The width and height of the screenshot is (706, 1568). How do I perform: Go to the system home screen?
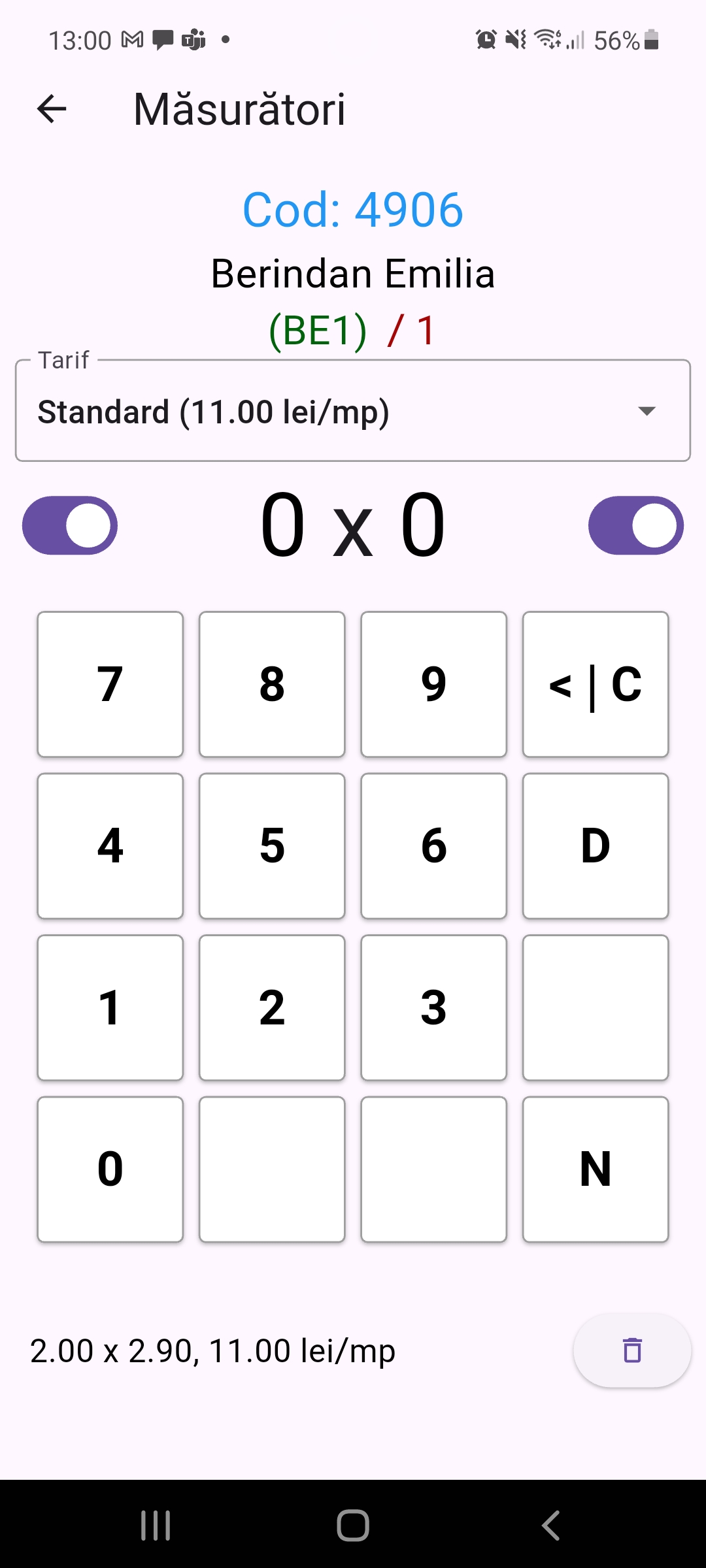pyautogui.click(x=353, y=1526)
